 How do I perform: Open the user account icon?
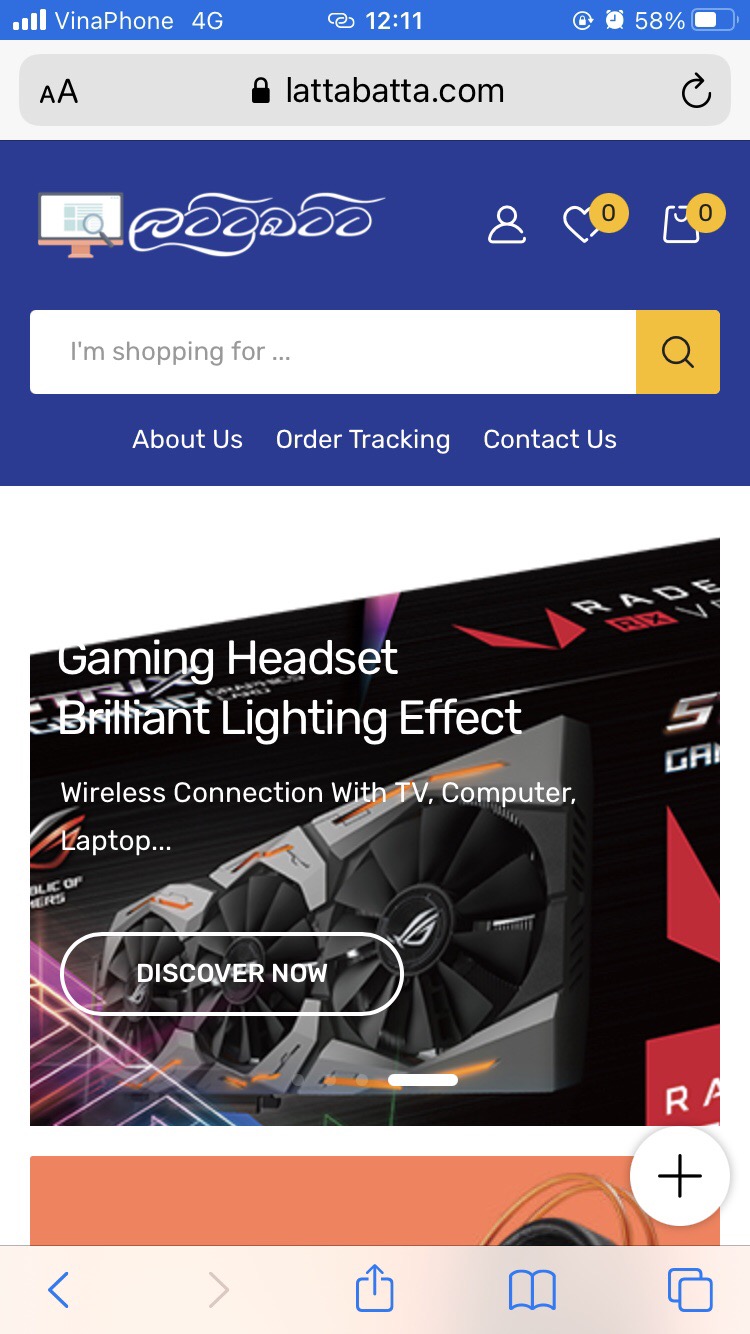(x=507, y=224)
